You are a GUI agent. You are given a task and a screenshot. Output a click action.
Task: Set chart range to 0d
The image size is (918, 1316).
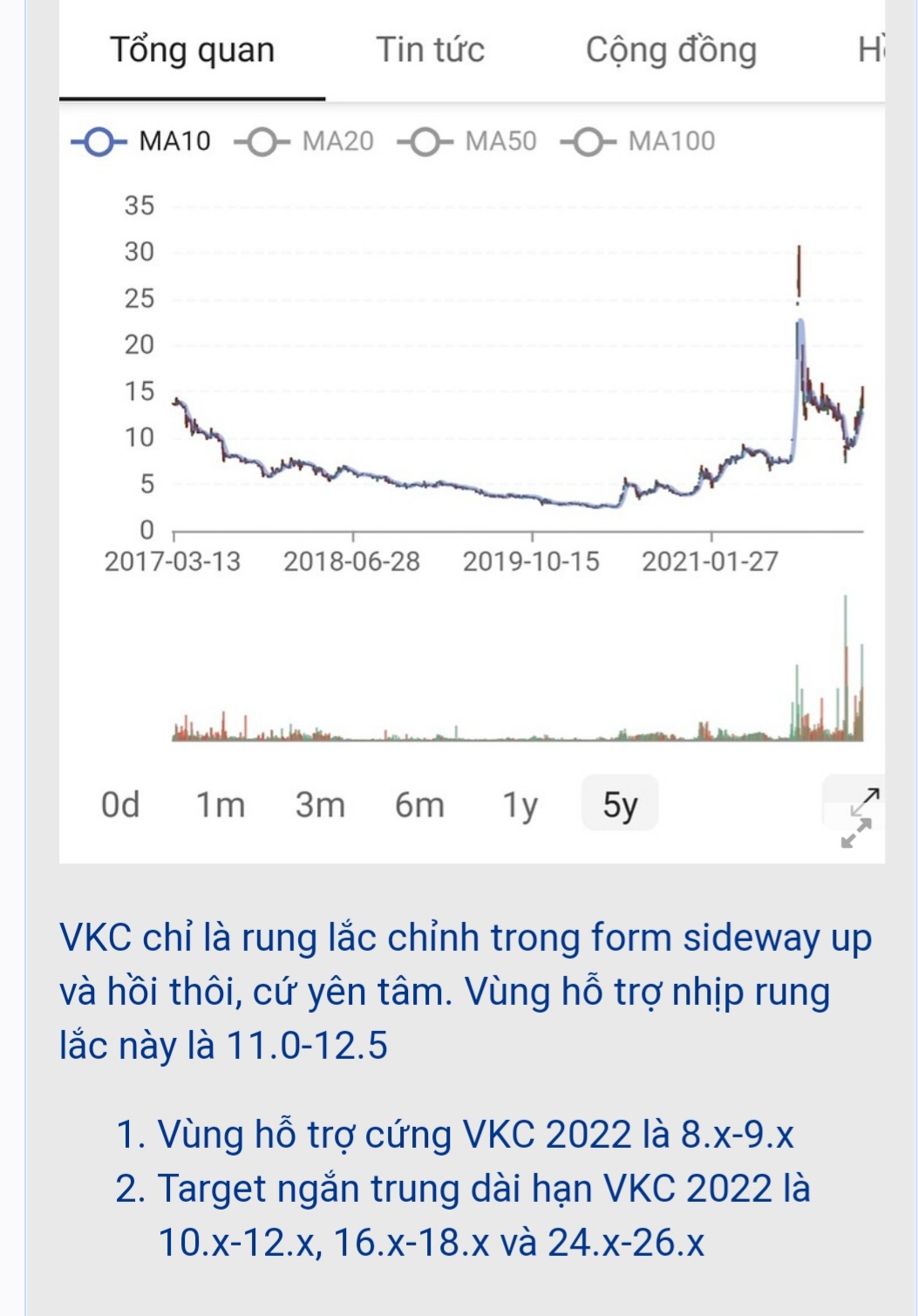click(120, 804)
